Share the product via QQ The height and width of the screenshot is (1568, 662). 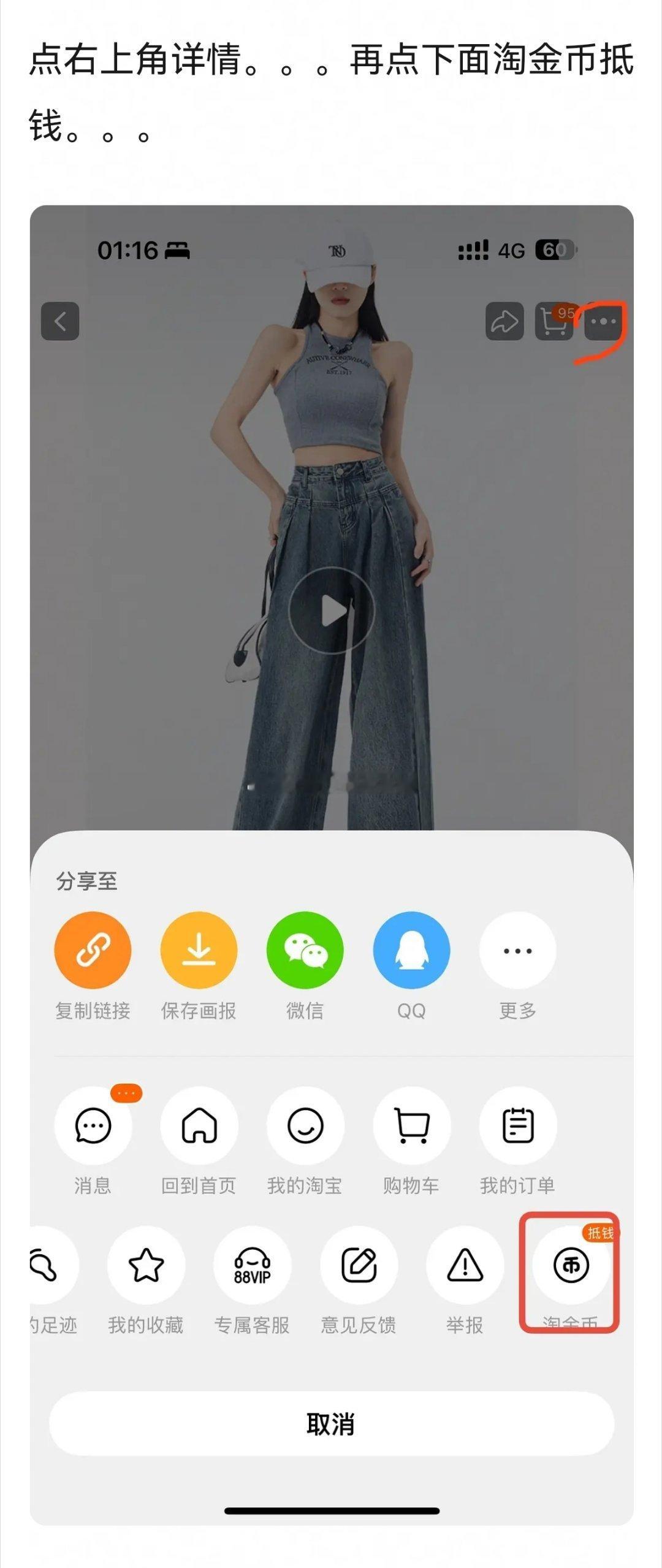(411, 950)
